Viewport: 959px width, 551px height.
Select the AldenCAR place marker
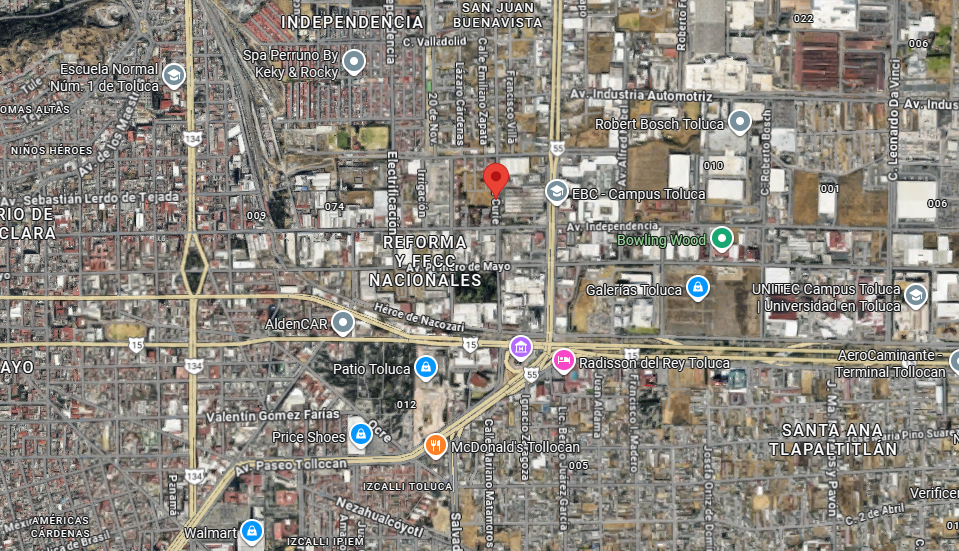coord(343,323)
